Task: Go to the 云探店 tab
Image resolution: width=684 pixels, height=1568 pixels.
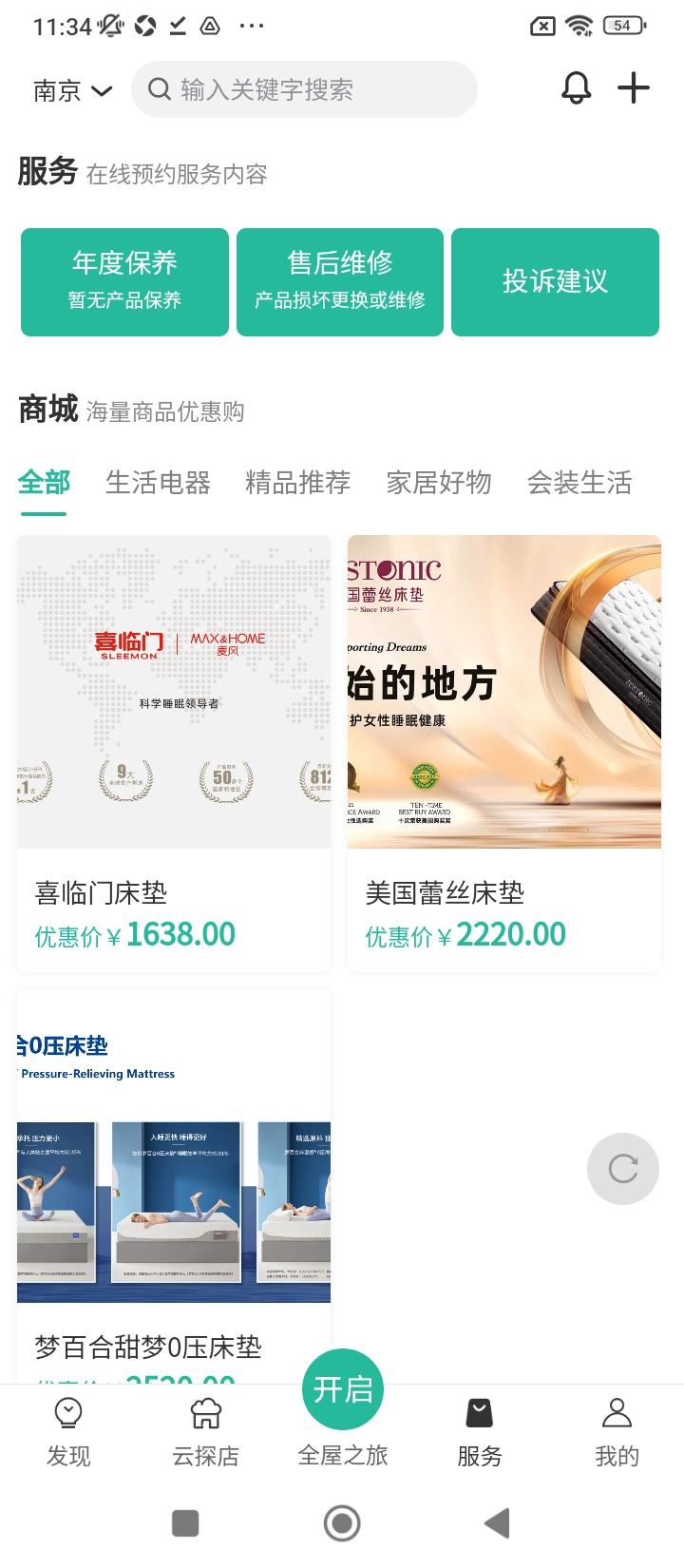Action: (x=205, y=1432)
